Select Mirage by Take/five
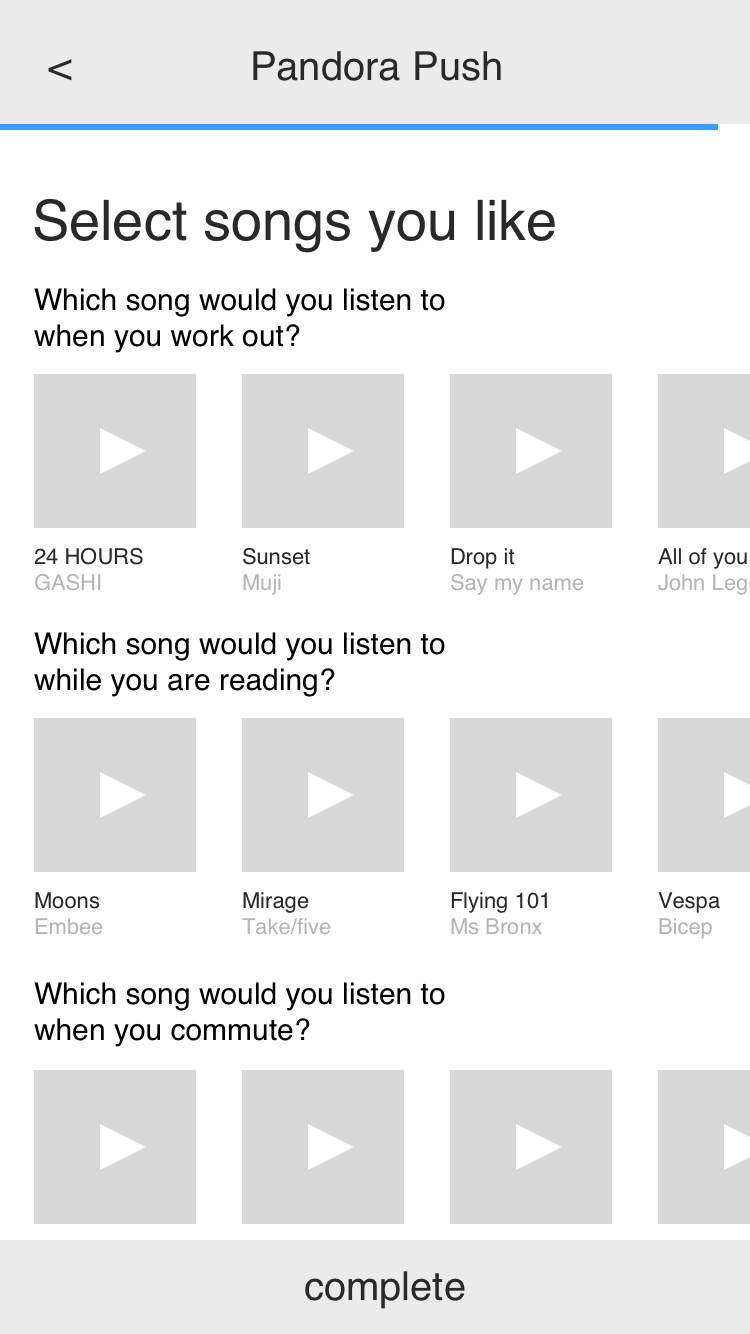 (x=323, y=795)
